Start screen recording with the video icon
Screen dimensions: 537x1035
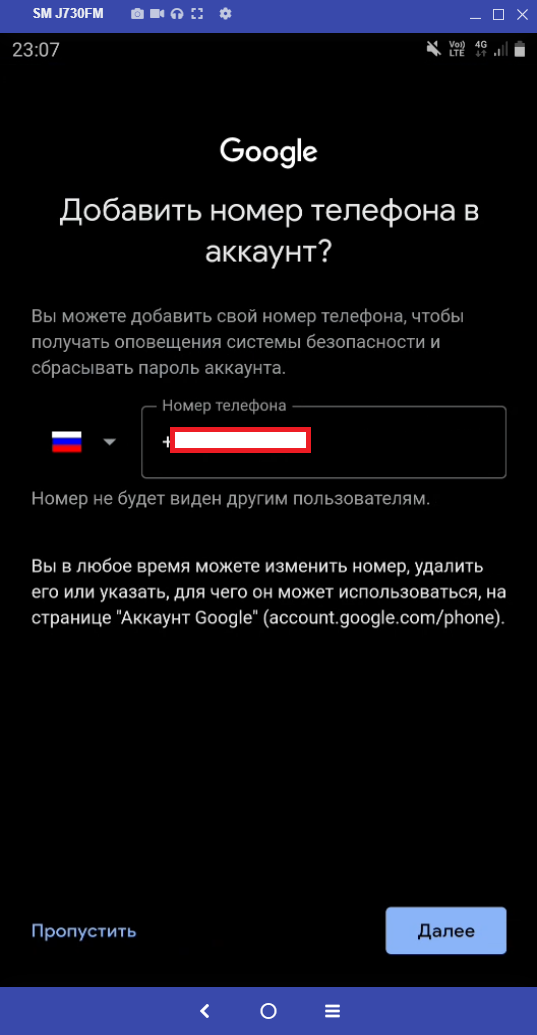pyautogui.click(x=156, y=13)
